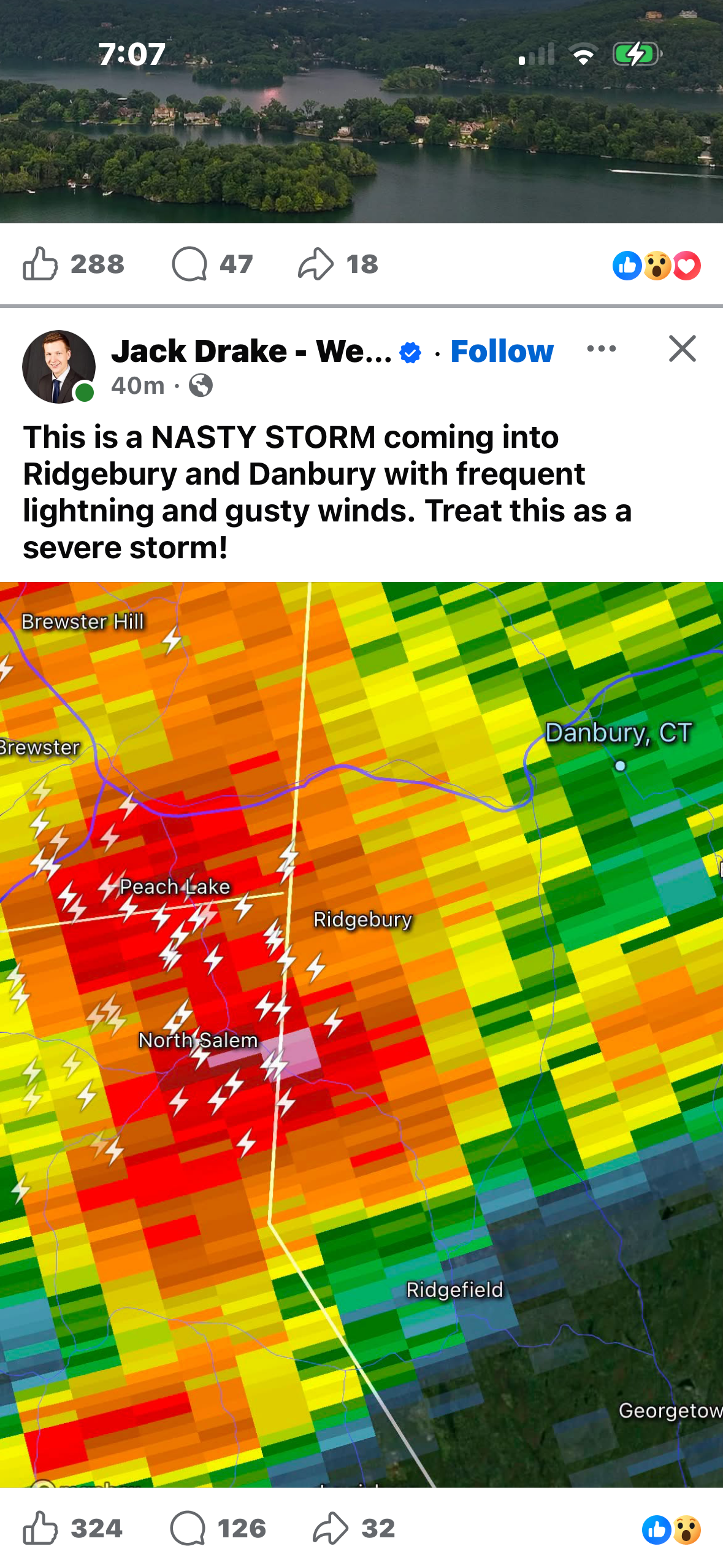Follow Jack Drake's page
The height and width of the screenshot is (1568, 723).
[502, 352]
